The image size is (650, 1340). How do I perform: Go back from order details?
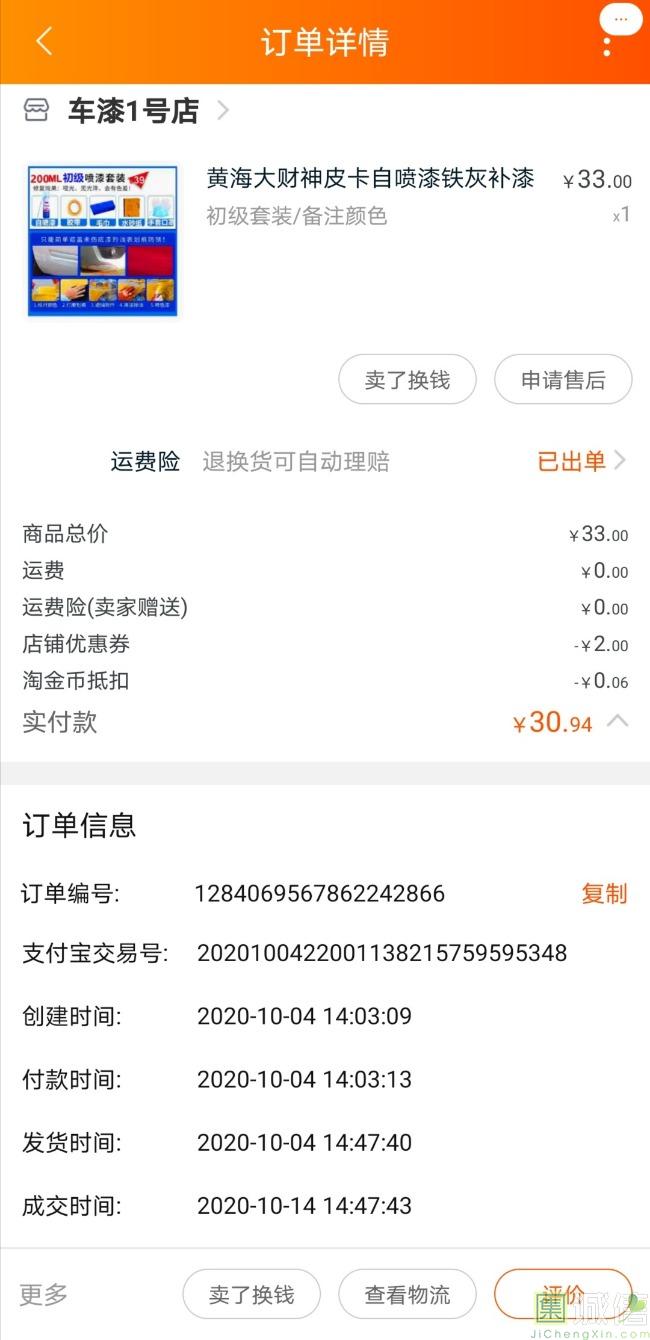(x=43, y=42)
